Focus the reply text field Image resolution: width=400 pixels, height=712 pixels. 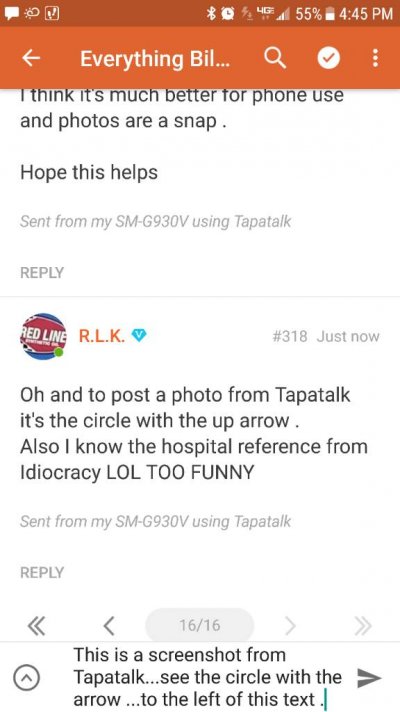coord(209,677)
